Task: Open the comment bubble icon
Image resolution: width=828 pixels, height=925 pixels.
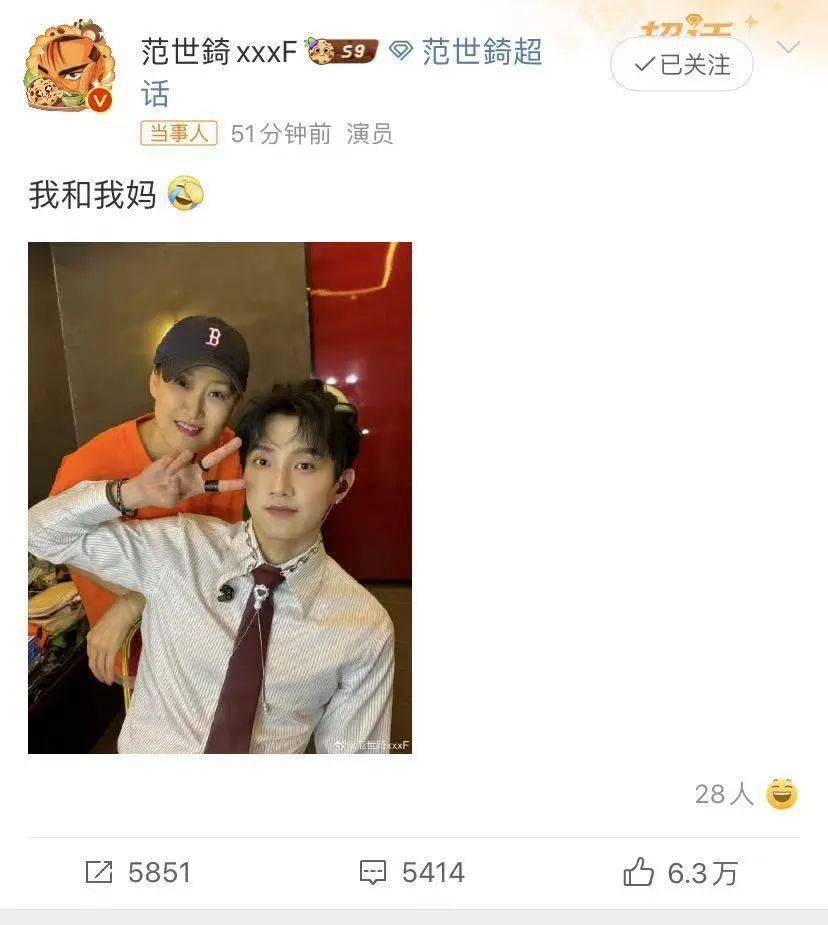Action: [372, 872]
